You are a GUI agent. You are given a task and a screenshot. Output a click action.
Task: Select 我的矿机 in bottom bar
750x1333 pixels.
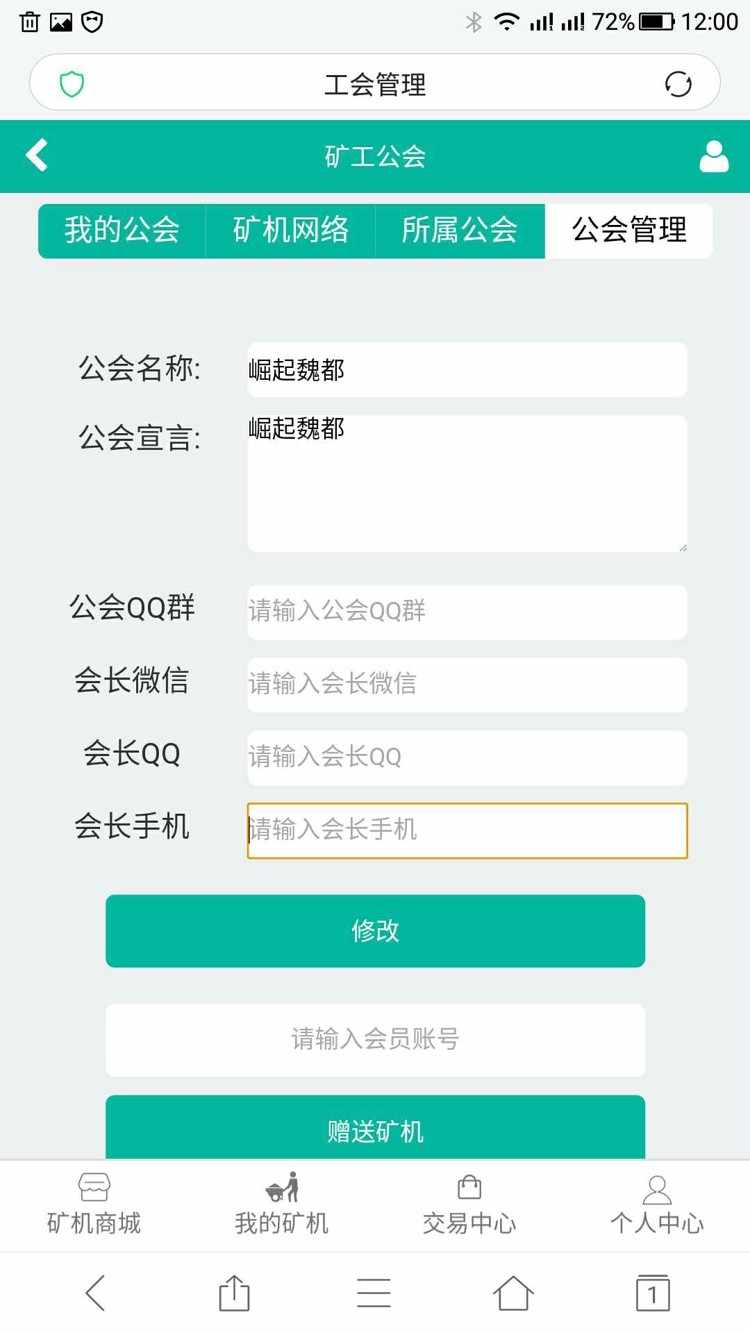[x=280, y=1205]
